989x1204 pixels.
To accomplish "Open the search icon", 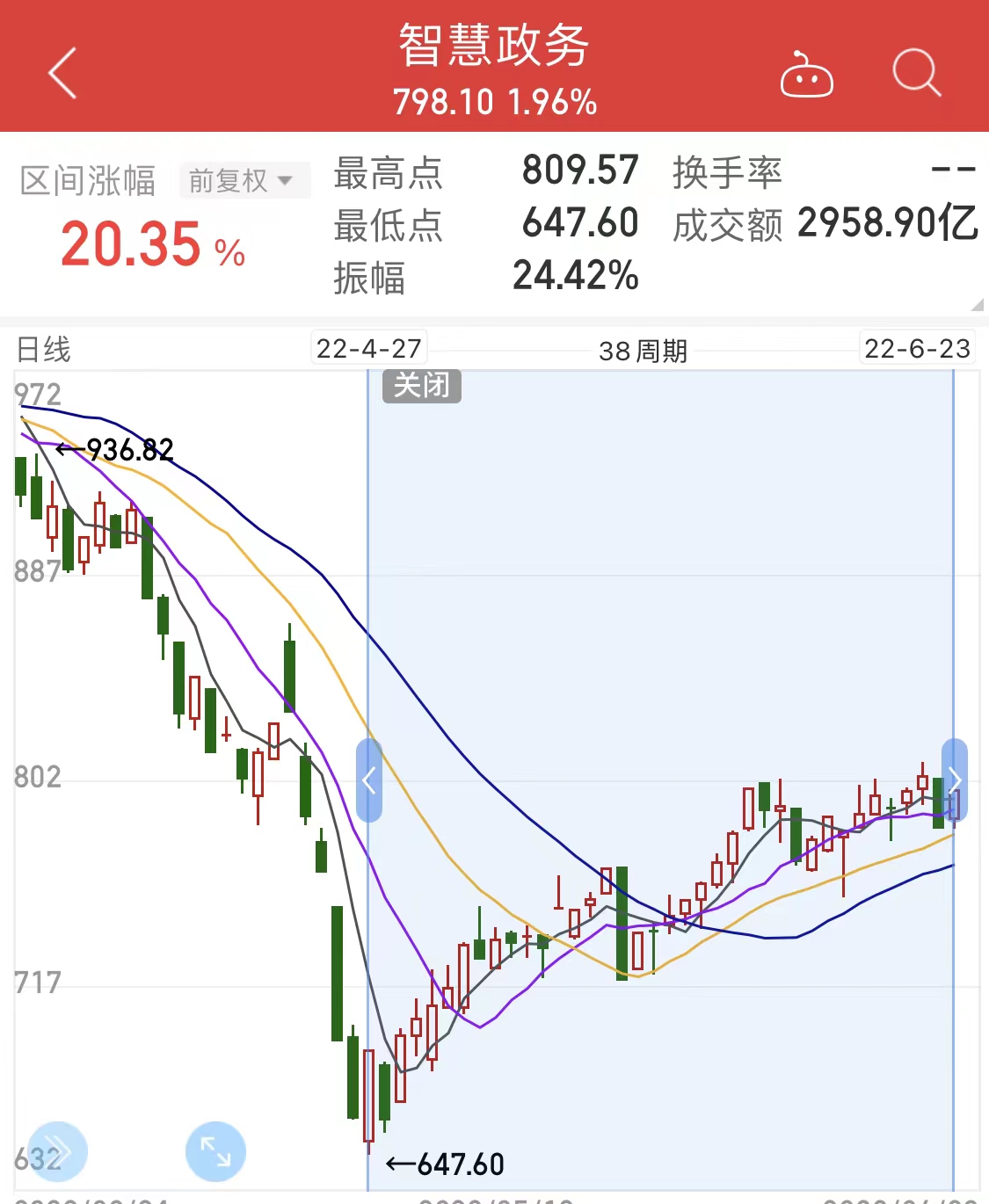I will [x=916, y=73].
